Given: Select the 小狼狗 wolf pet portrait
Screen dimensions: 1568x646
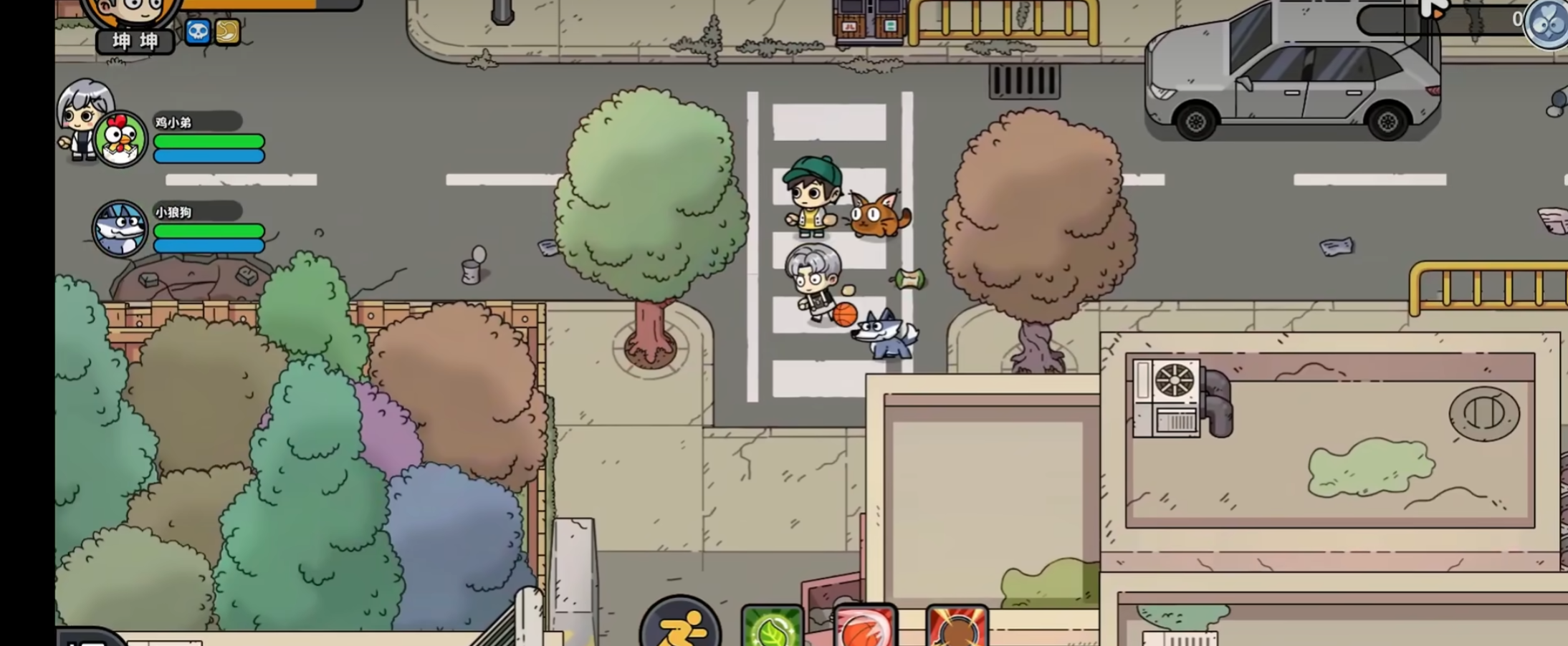Looking at the screenshot, I should [120, 228].
